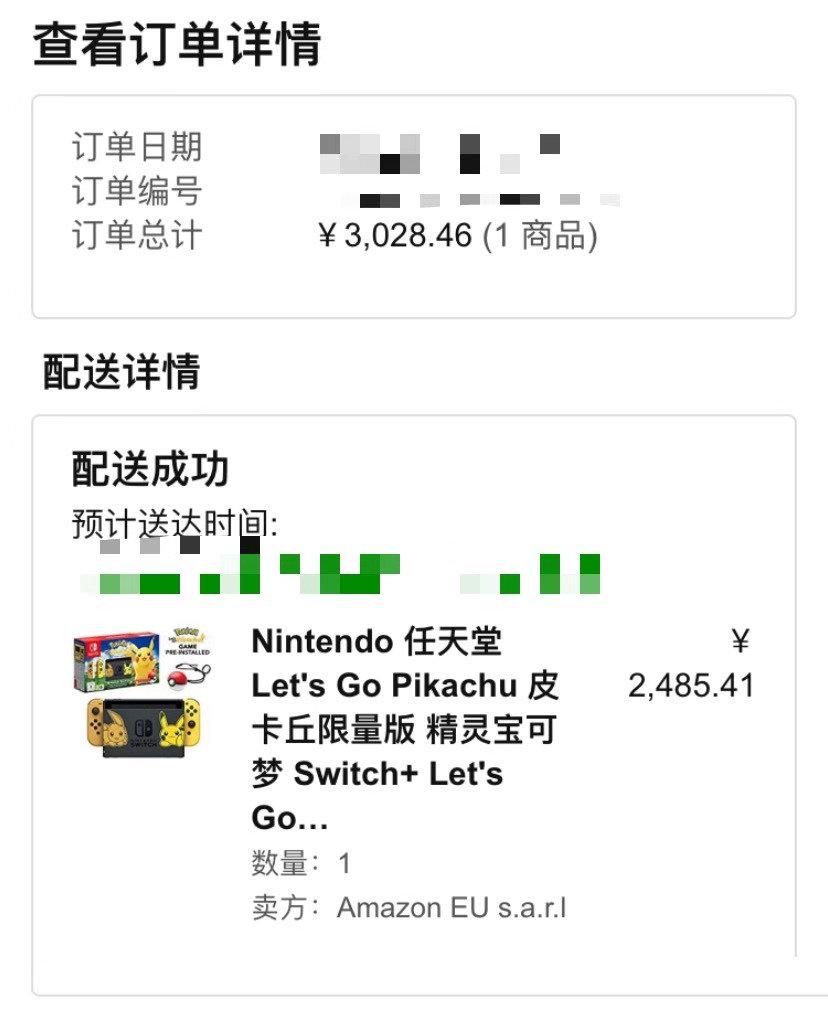Click the quantity value 数量: 1

[295, 864]
